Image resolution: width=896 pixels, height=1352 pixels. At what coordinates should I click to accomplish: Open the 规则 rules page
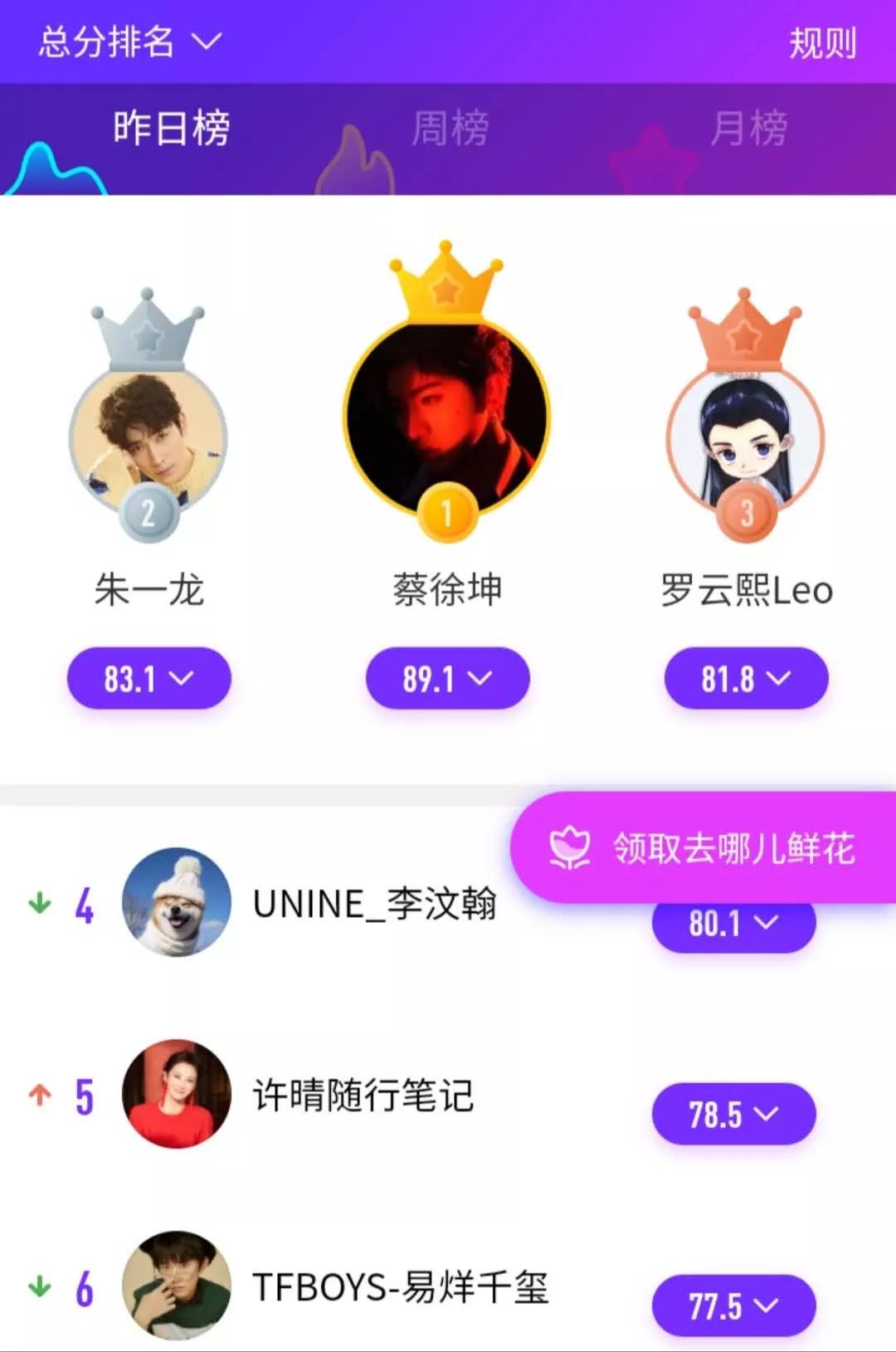click(x=821, y=43)
